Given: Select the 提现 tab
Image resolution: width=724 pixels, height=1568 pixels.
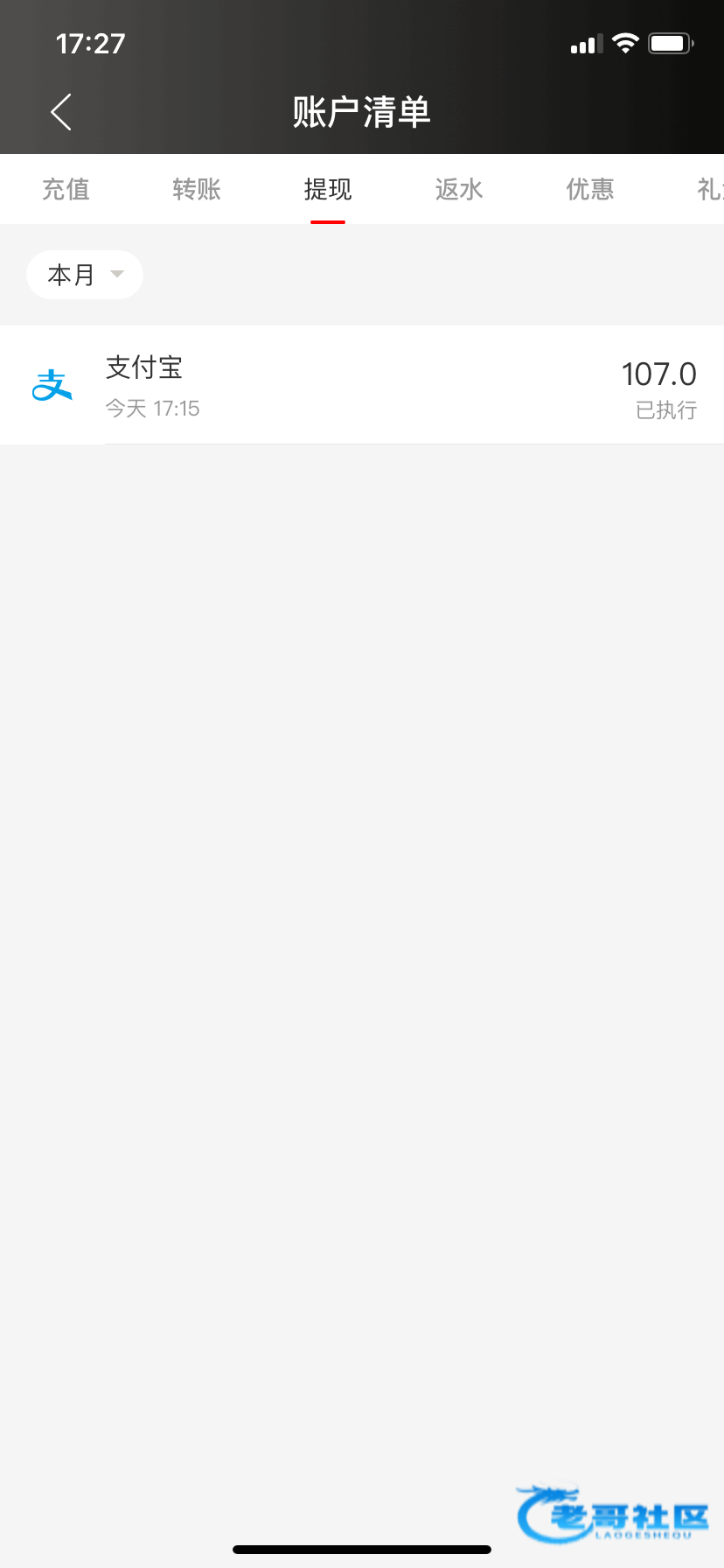Looking at the screenshot, I should (x=328, y=189).
